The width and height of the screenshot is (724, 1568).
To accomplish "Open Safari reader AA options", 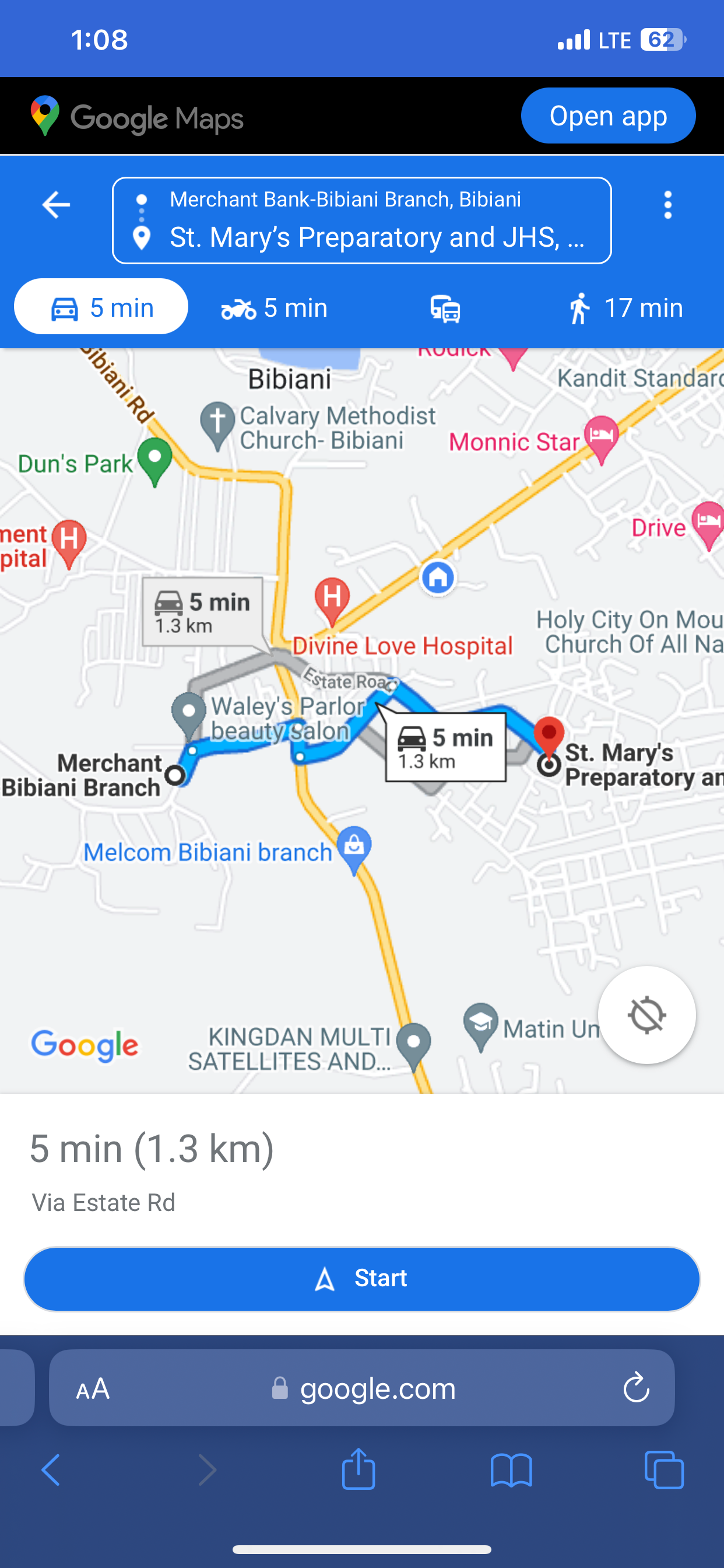I will (93, 1389).
